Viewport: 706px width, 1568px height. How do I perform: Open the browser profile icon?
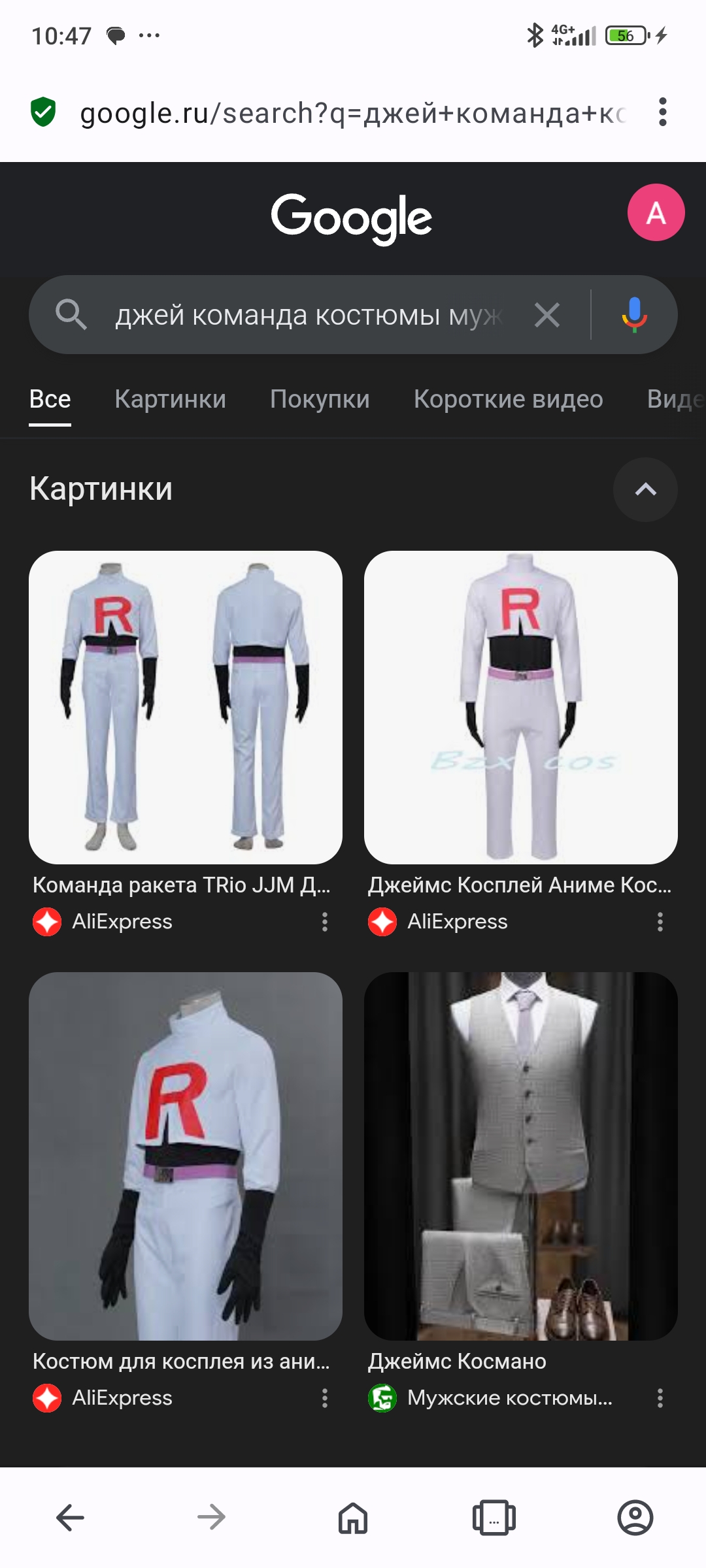[x=635, y=1517]
